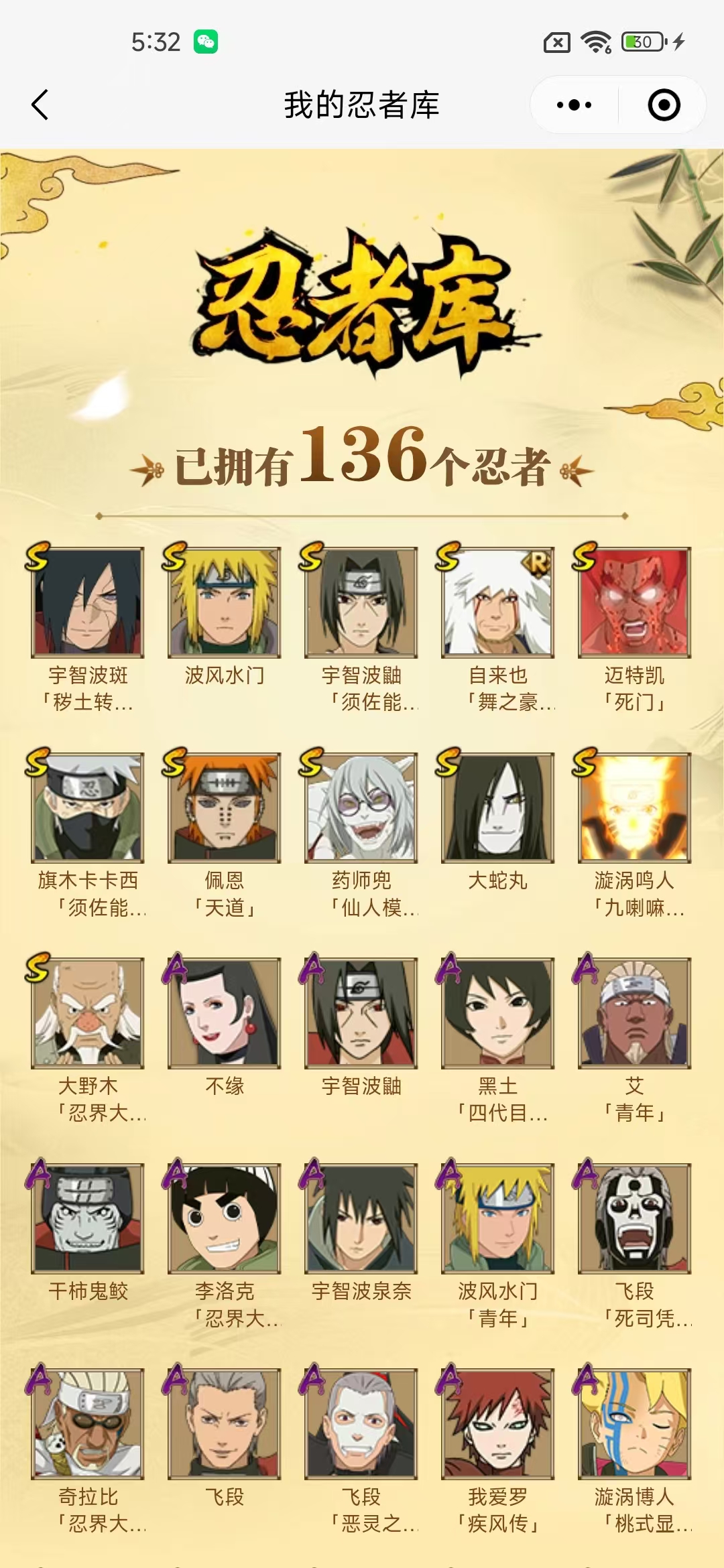The image size is (724, 1568).
Task: Open 干柿鬼鲛 ninja tile
Action: [x=88, y=1218]
